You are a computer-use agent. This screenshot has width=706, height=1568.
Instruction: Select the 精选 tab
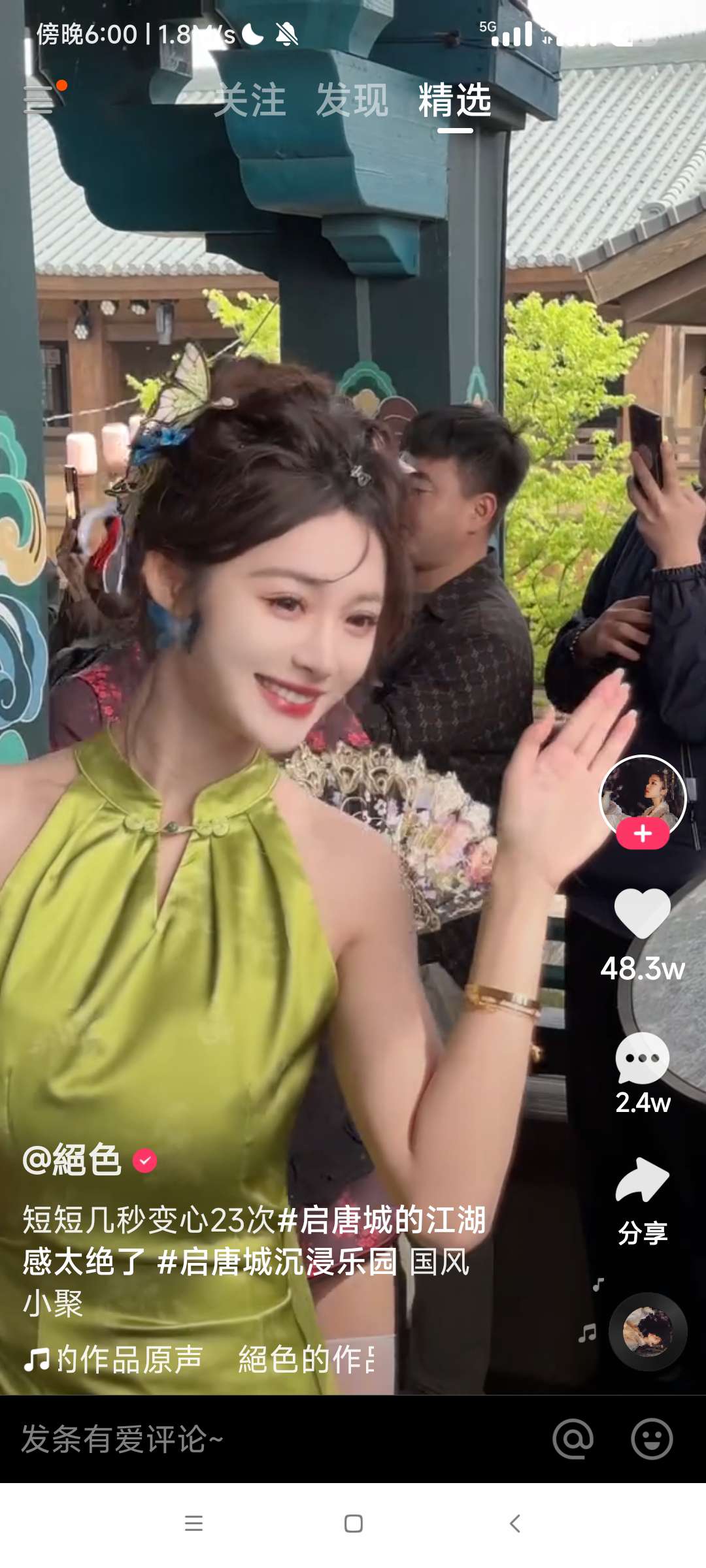click(x=455, y=101)
